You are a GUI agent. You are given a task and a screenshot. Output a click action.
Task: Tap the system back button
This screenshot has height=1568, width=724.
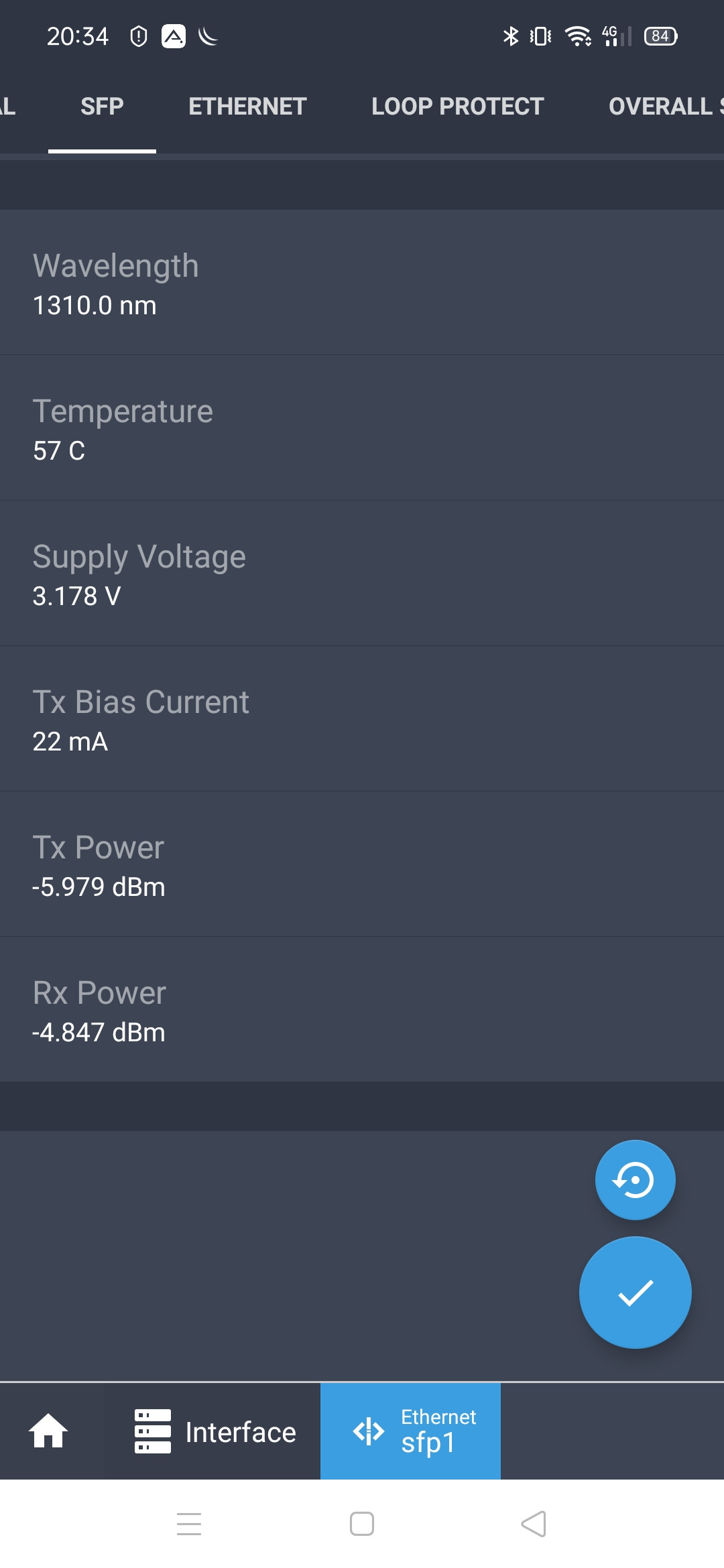coord(534,1524)
